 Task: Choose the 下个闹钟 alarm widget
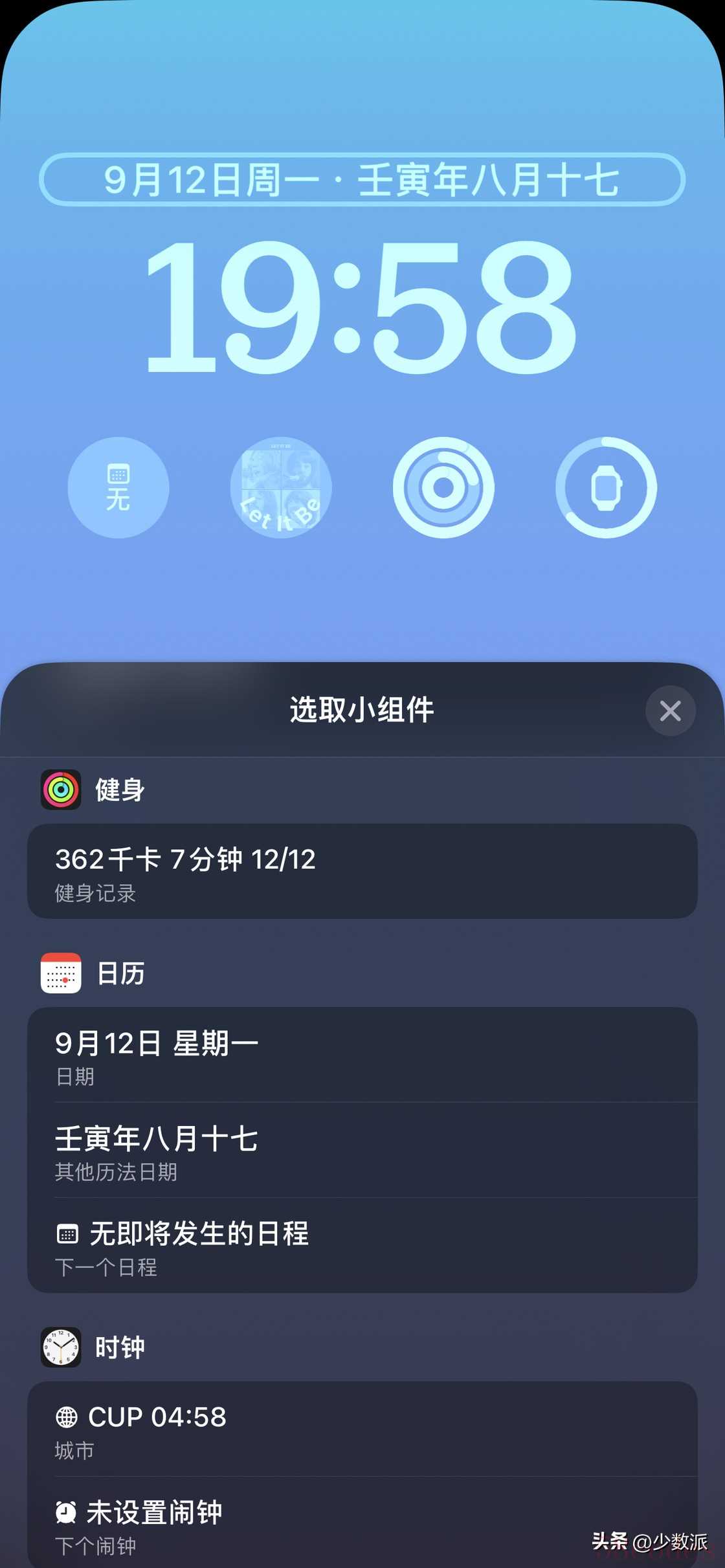362,1524
